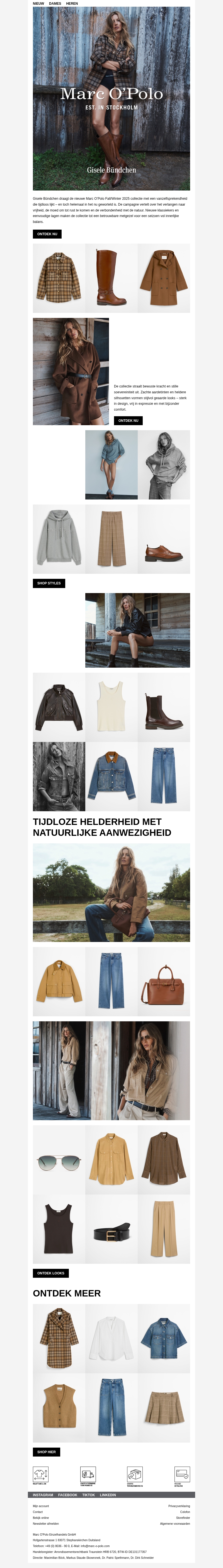Visit the TIKTOK page
This screenshot has width=223, height=1568.
click(89, 1495)
